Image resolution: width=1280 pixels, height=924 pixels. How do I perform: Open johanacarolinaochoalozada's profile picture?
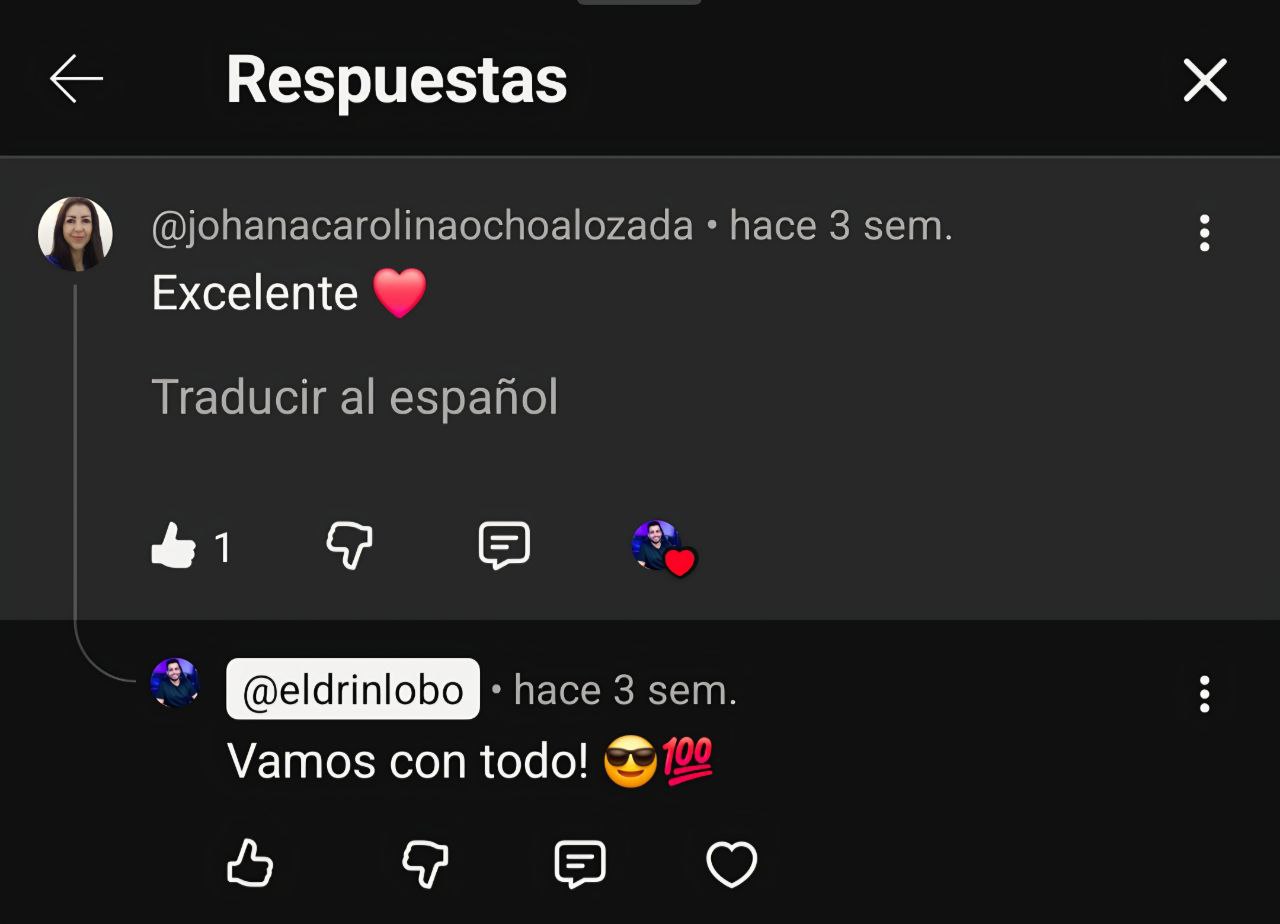[75, 234]
